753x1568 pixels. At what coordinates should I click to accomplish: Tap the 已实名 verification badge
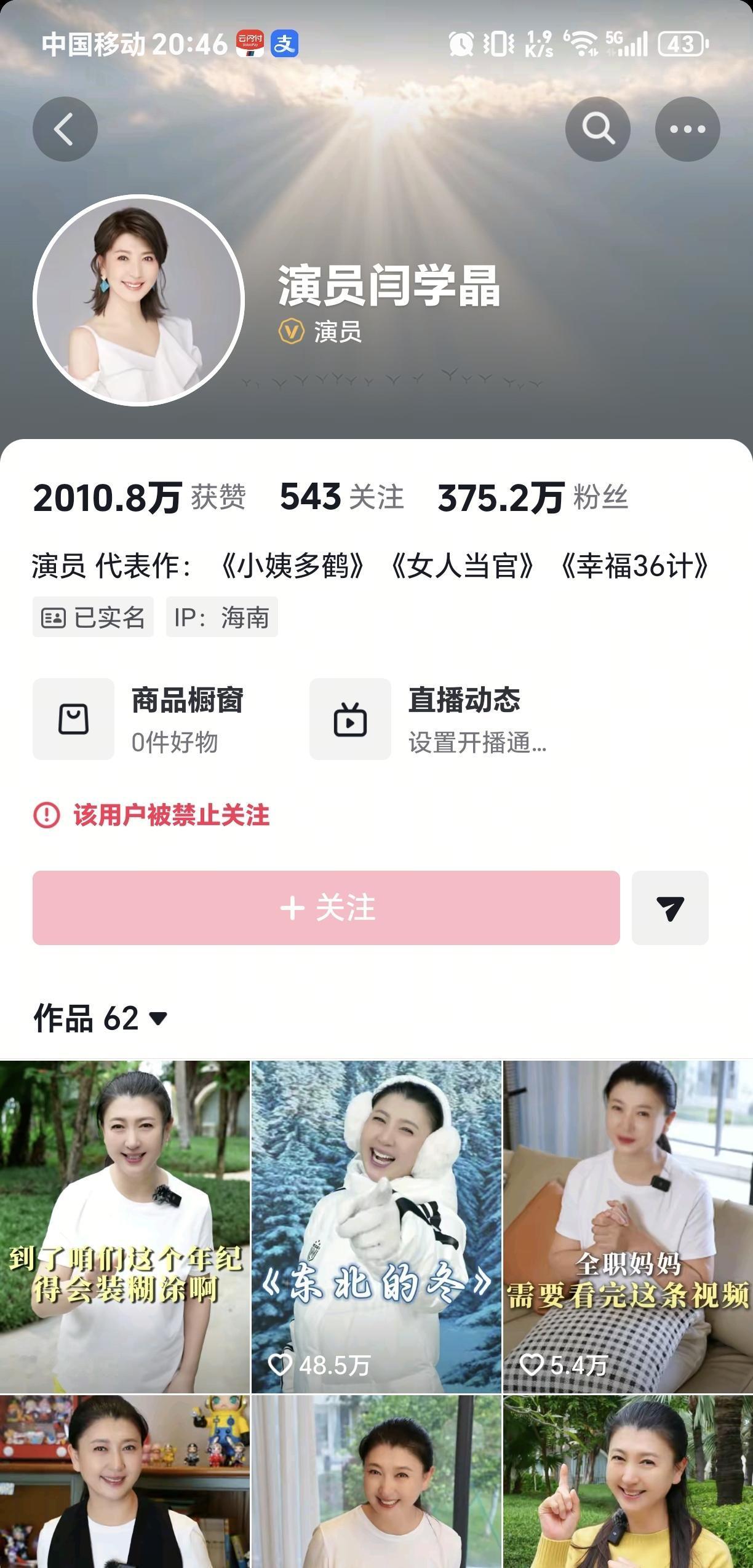pyautogui.click(x=91, y=618)
